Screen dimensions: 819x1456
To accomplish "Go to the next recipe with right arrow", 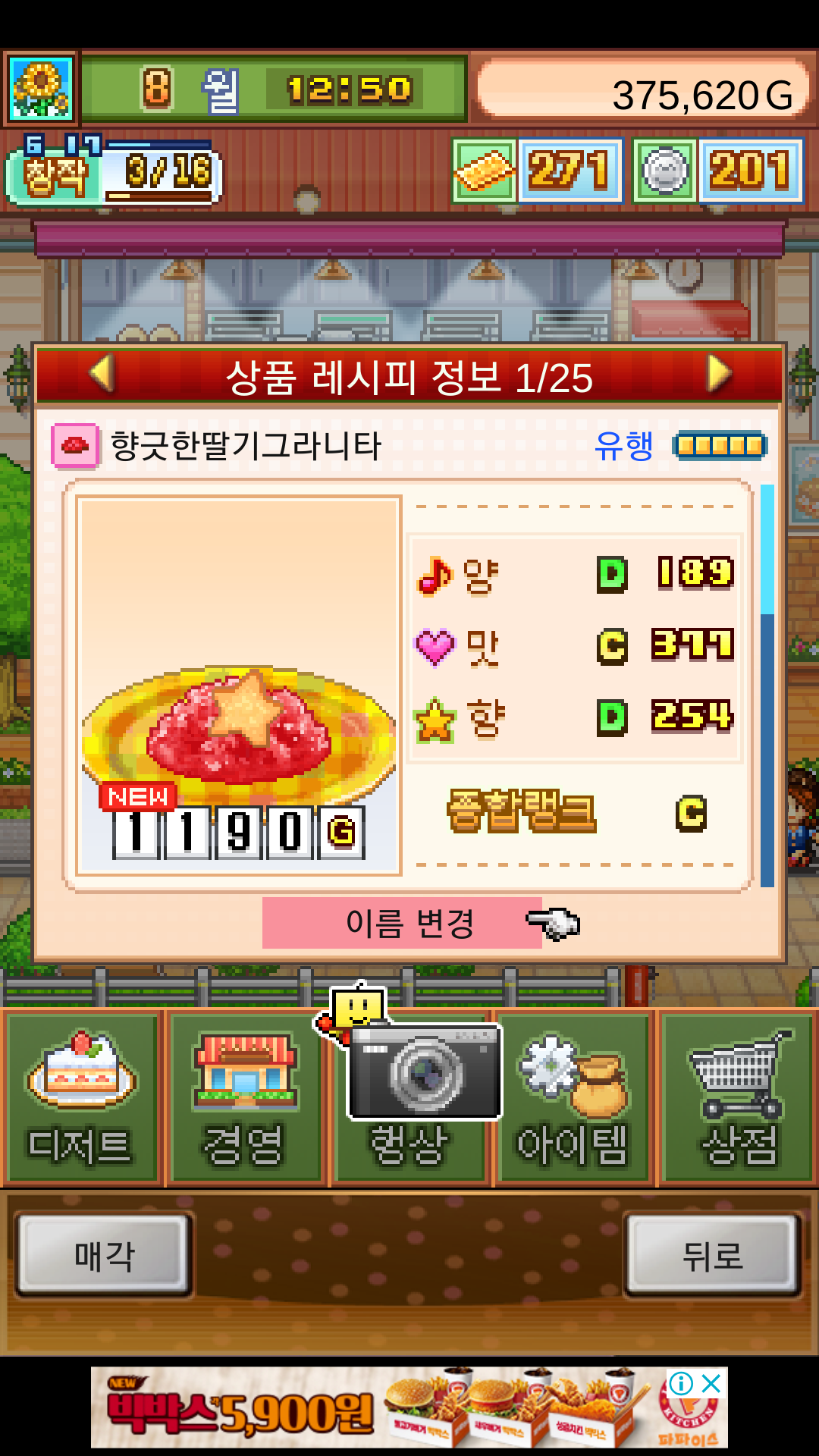I will point(719,373).
